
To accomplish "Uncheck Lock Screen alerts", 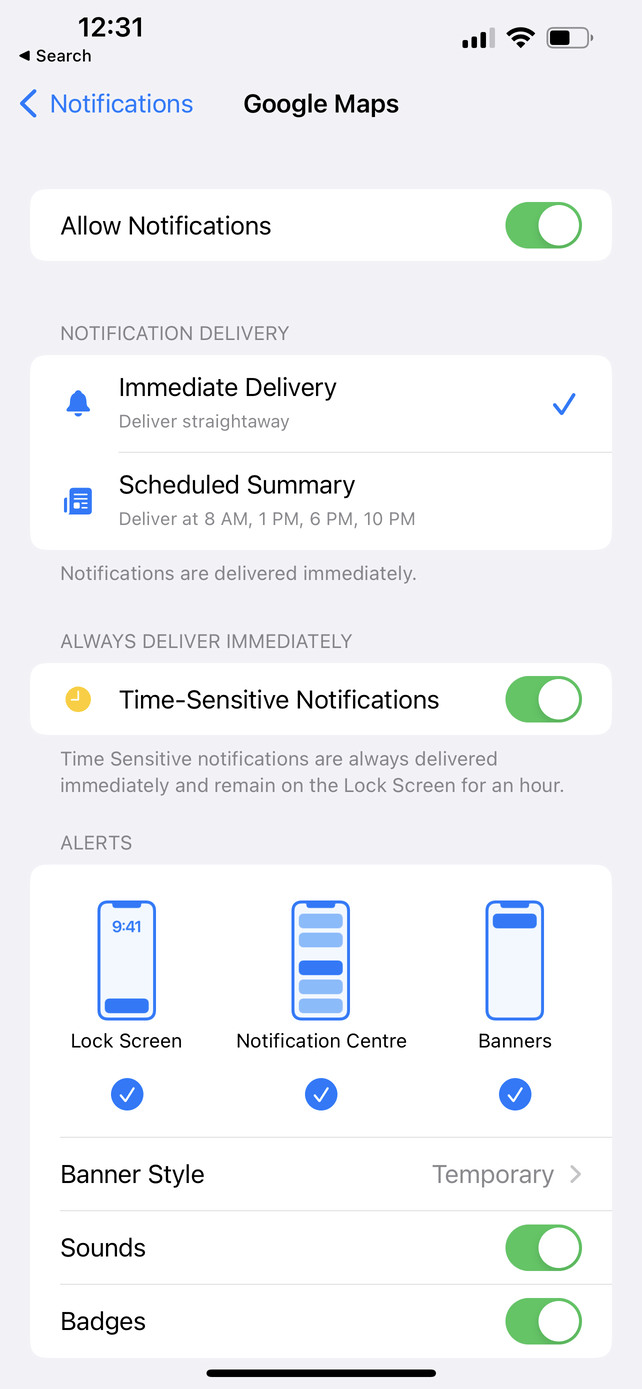I will tap(127, 1095).
